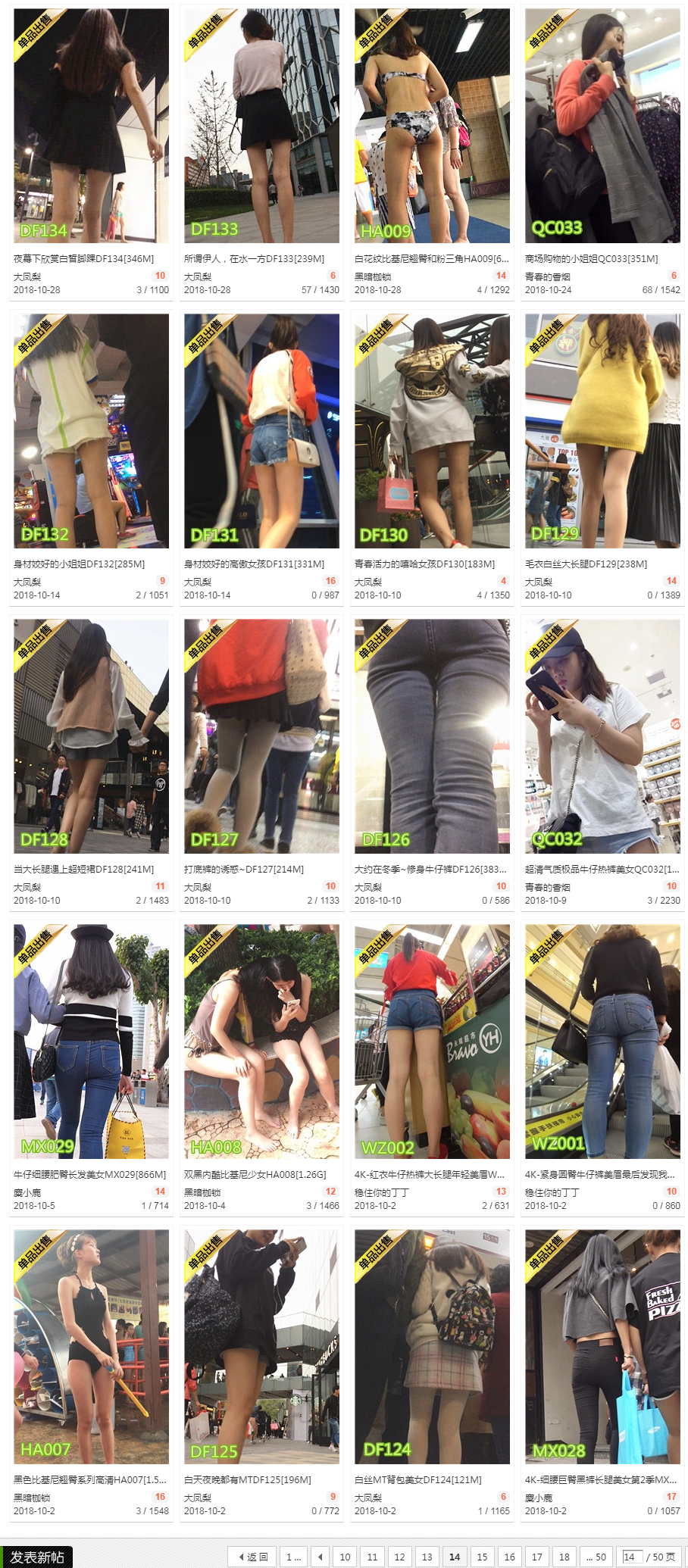Open the thread tile labeled QC033

602,126
